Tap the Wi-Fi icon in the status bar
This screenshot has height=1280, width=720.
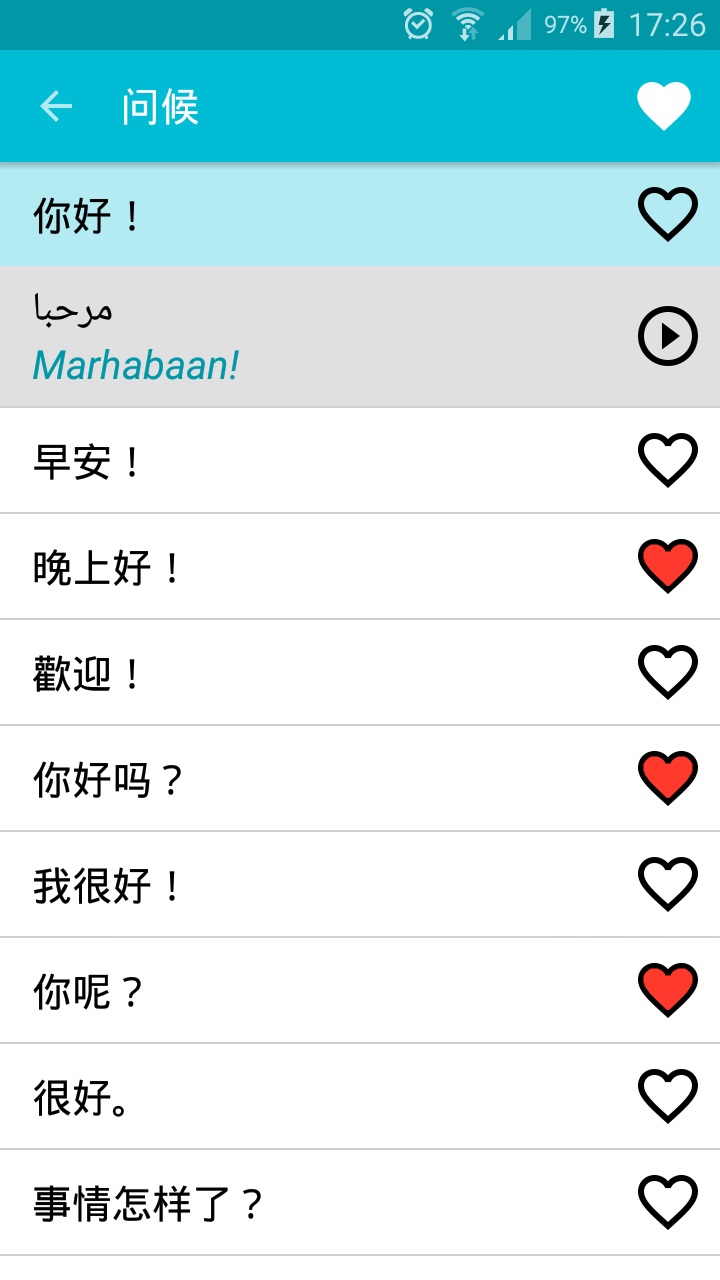point(466,24)
